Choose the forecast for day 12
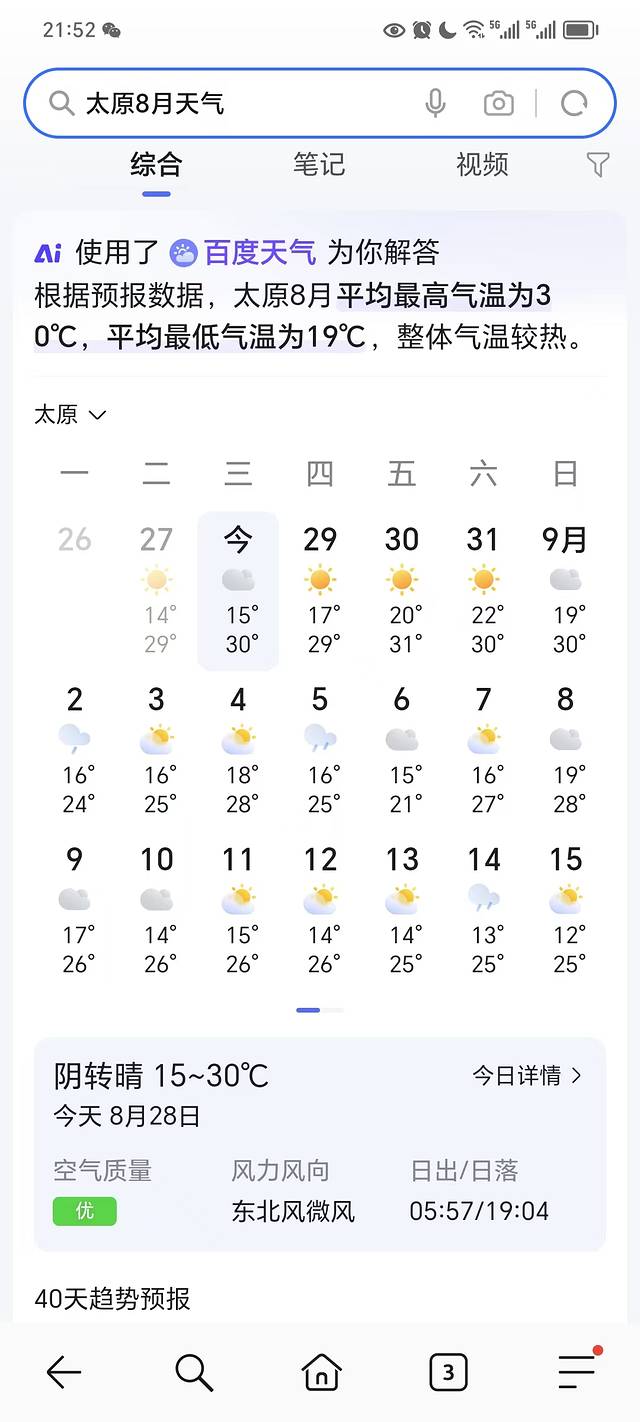Image resolution: width=640 pixels, height=1422 pixels. (320, 910)
